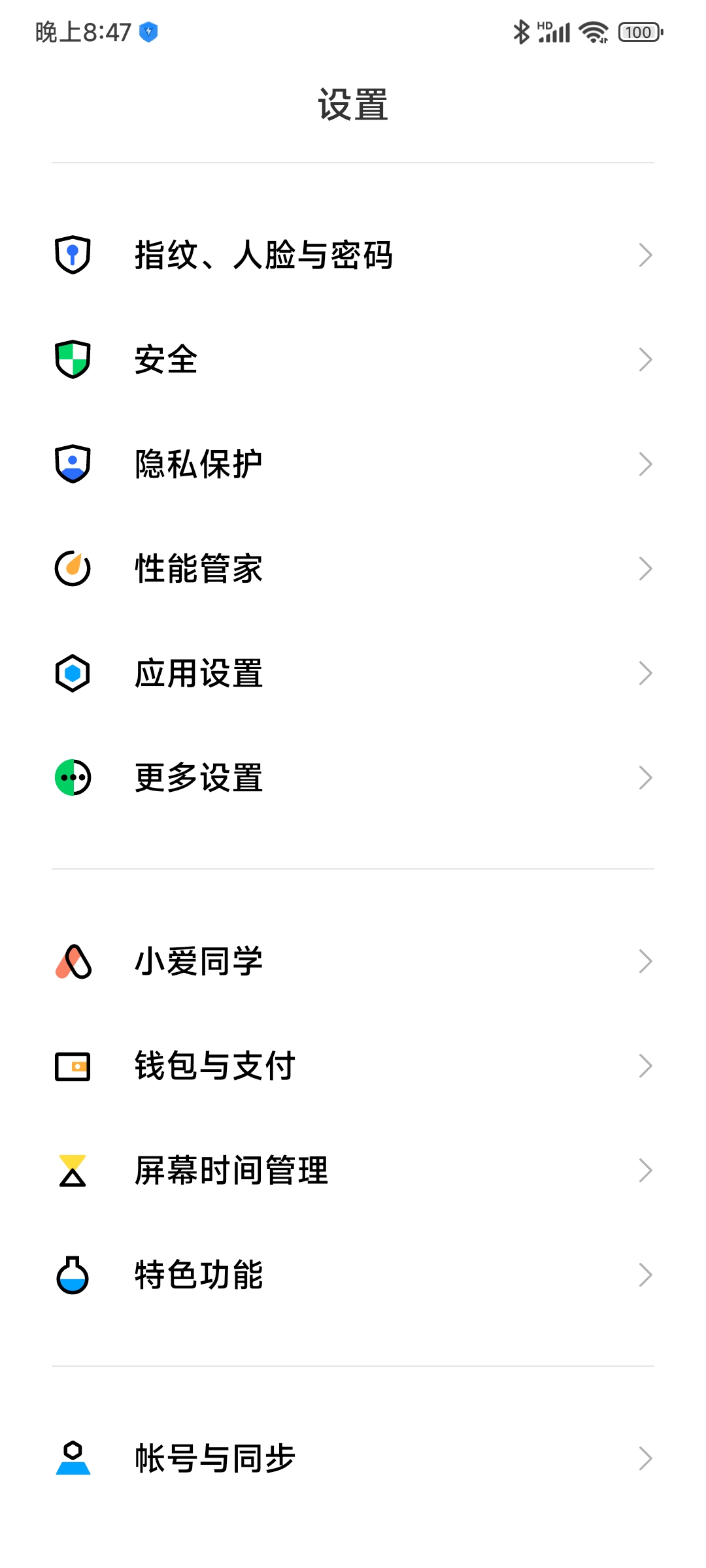Go to 隐私保护
The image size is (706, 1568).
[353, 464]
